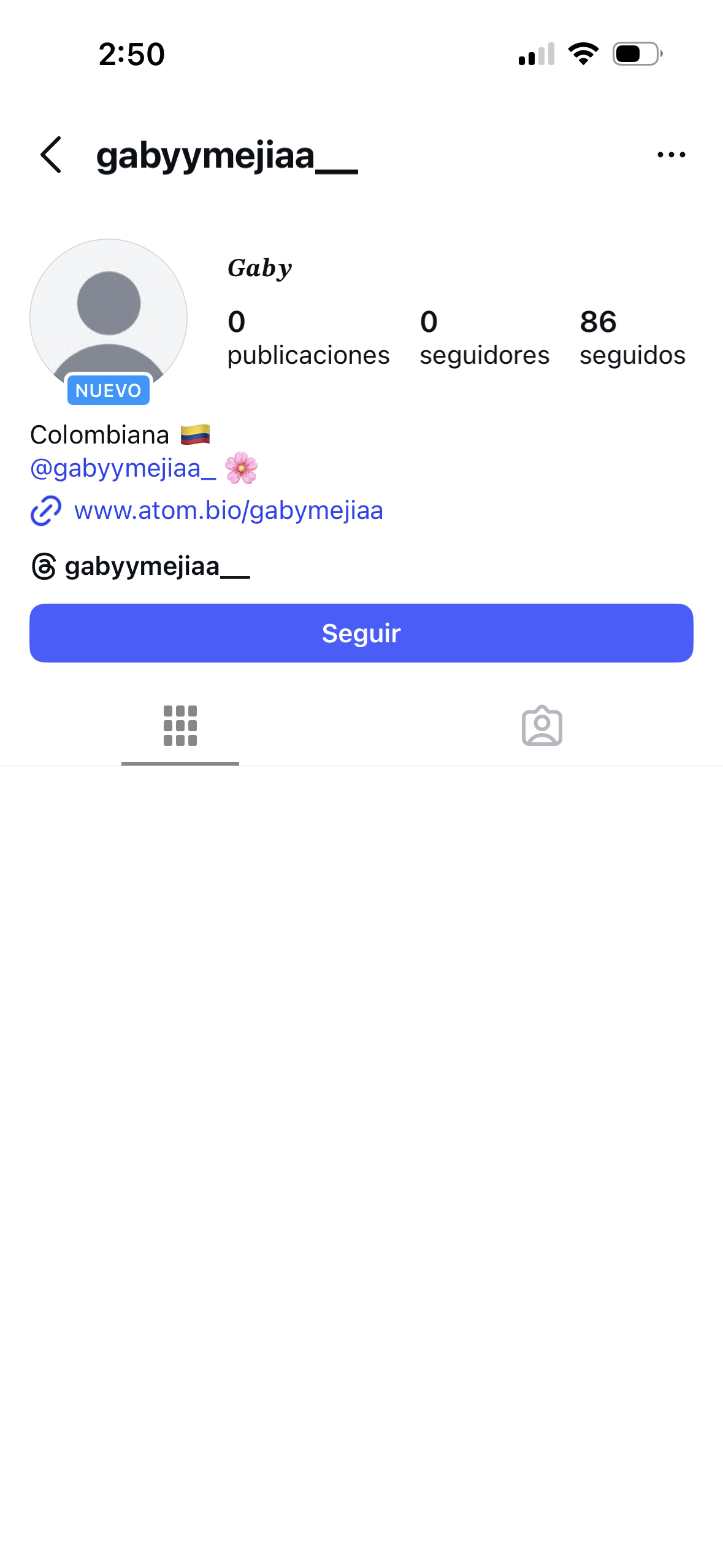Viewport: 723px width, 1568px height.
Task: Open the Threads profile gabyymejiaa__
Action: point(141,566)
